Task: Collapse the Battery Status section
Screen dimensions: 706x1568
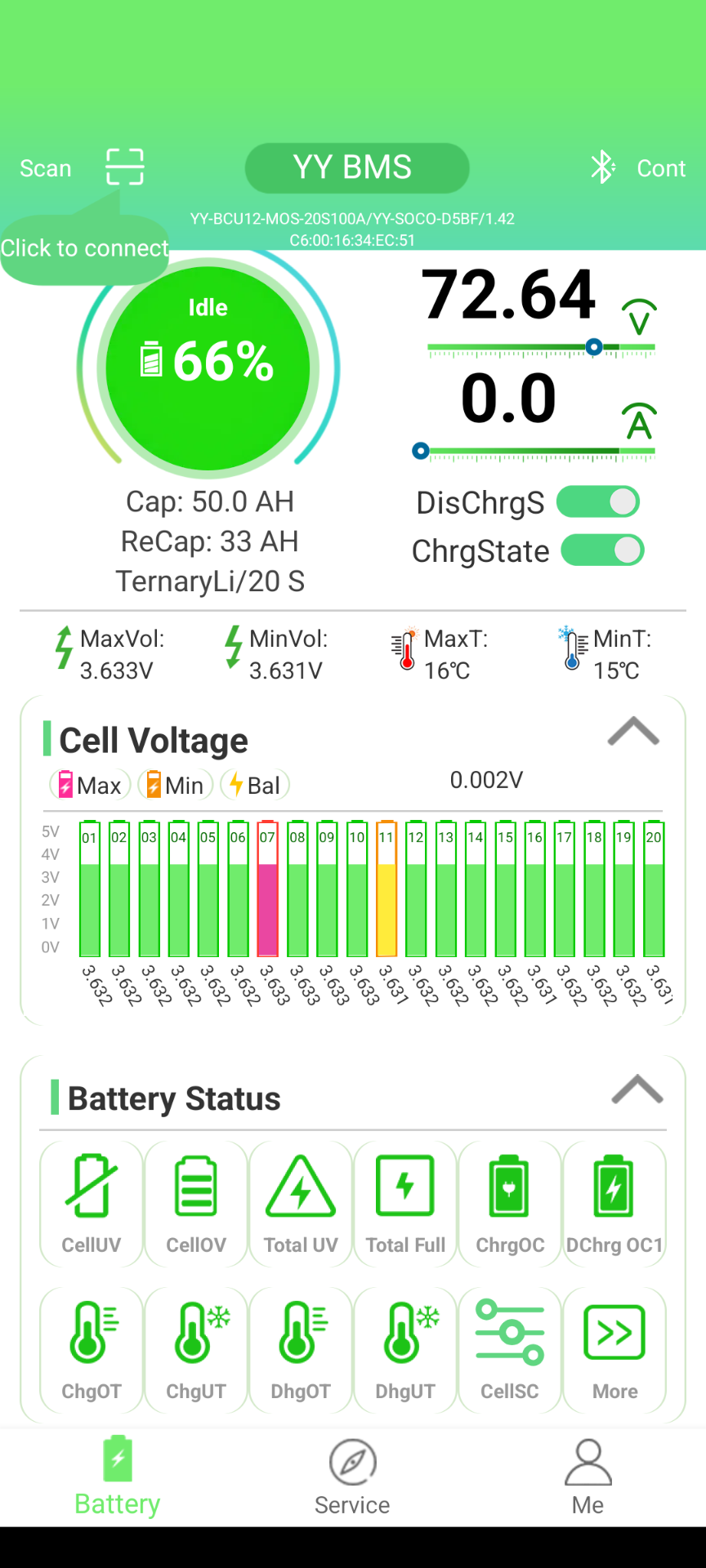Action: (x=637, y=1089)
